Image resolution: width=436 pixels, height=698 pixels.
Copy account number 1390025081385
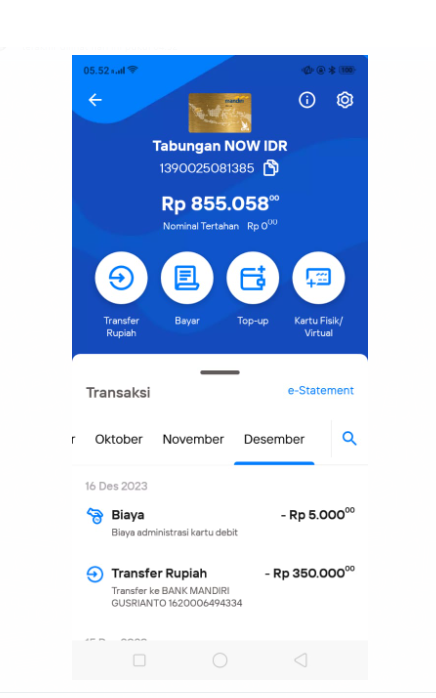(270, 168)
